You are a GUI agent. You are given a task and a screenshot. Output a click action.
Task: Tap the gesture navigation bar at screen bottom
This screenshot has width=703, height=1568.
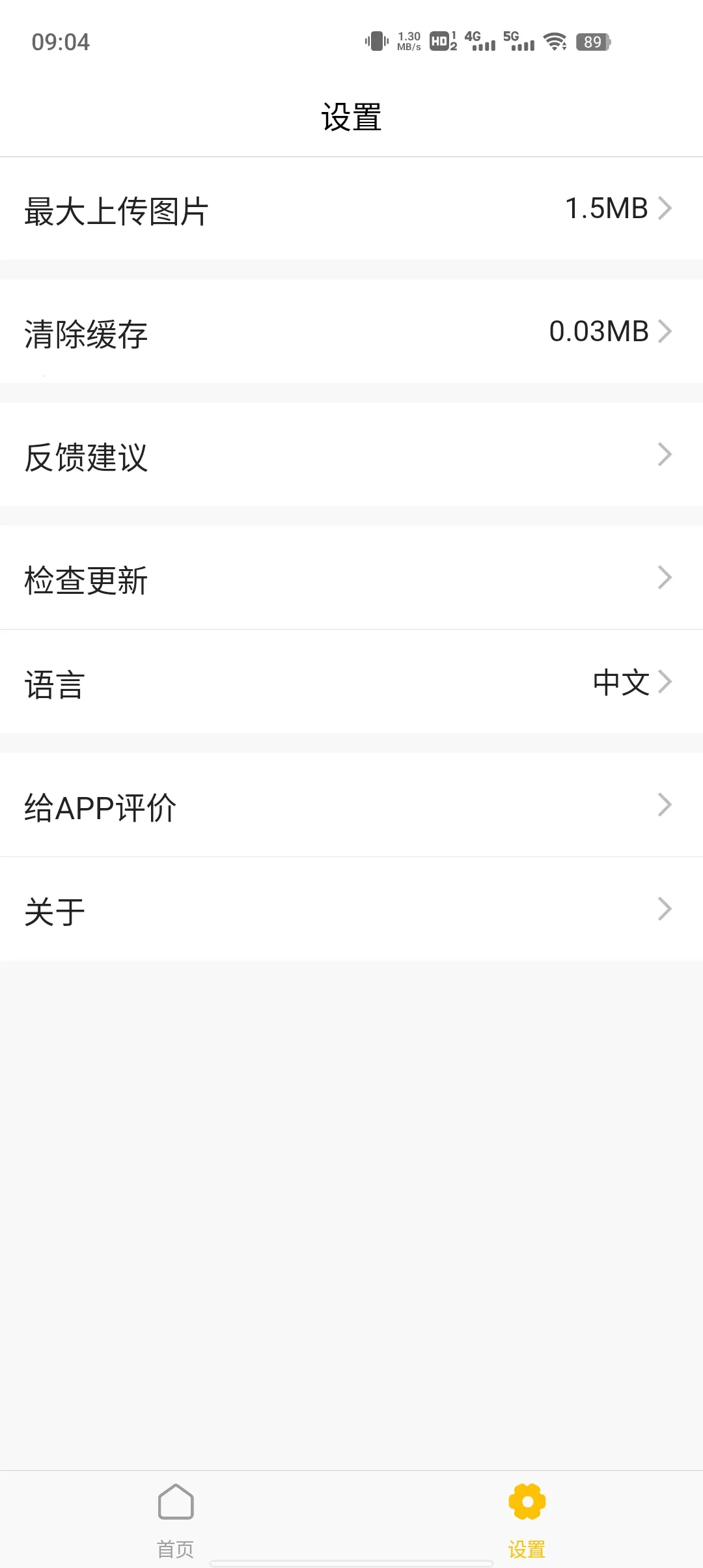click(x=351, y=1561)
